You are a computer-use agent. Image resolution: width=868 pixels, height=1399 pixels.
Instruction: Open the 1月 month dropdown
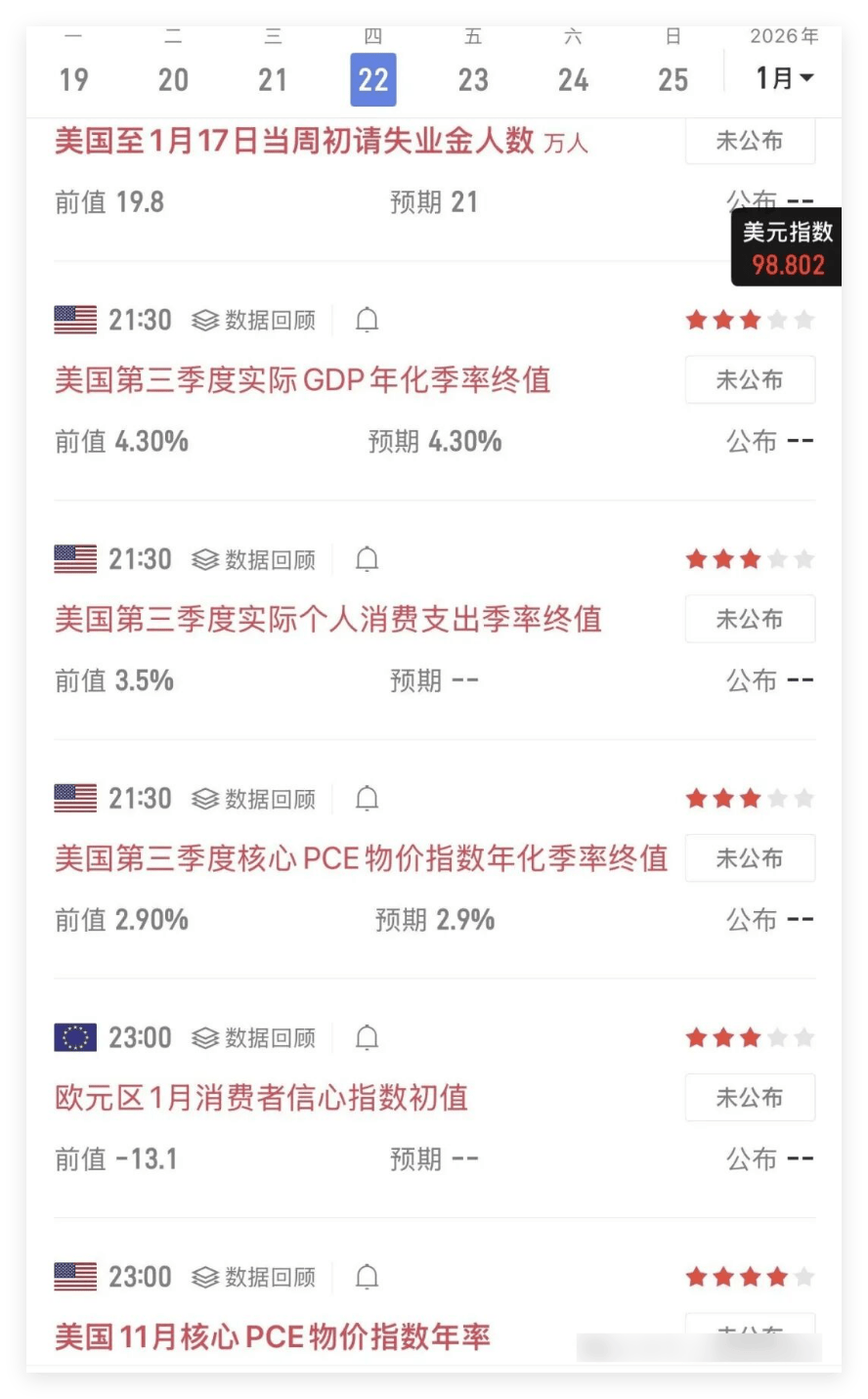[784, 77]
